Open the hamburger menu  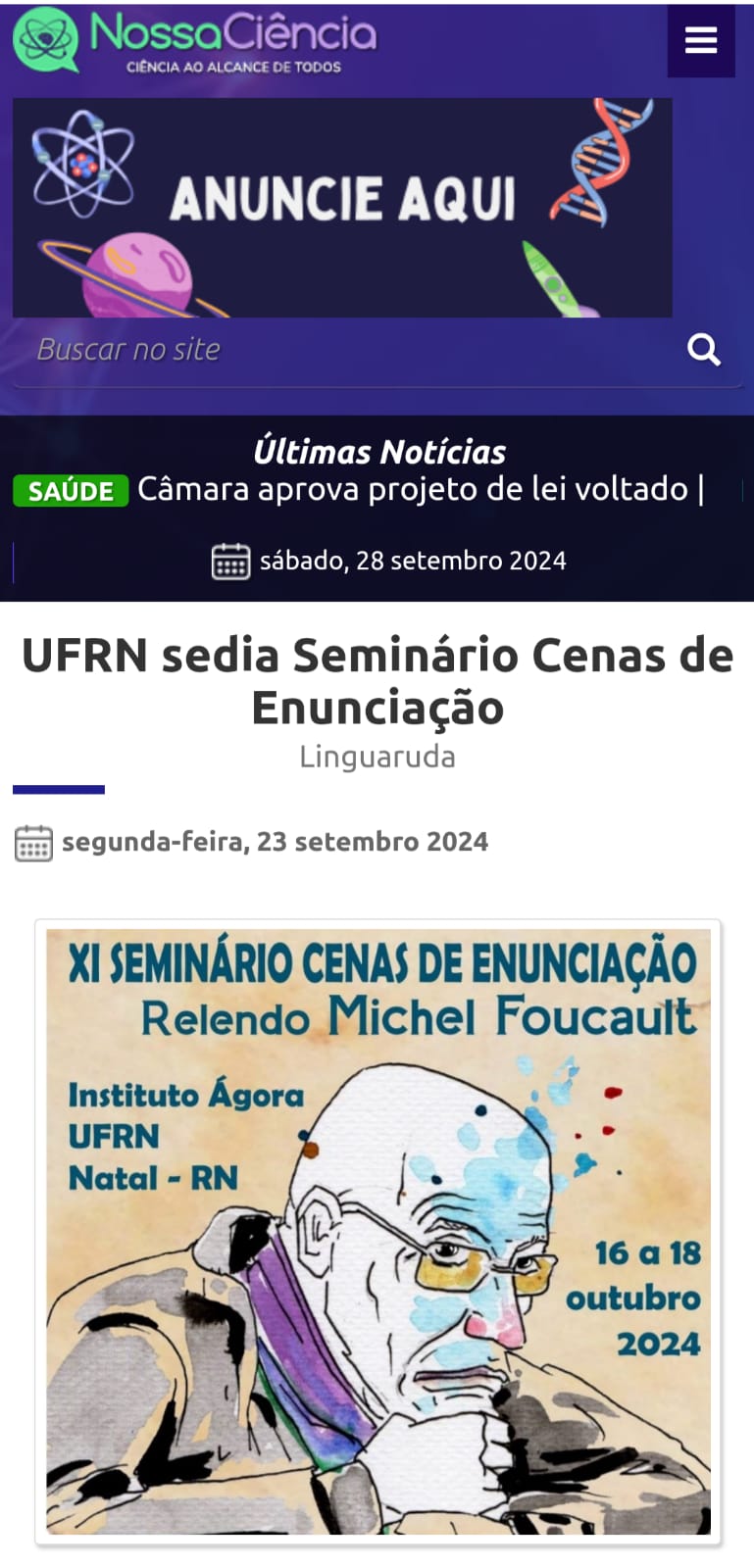700,41
